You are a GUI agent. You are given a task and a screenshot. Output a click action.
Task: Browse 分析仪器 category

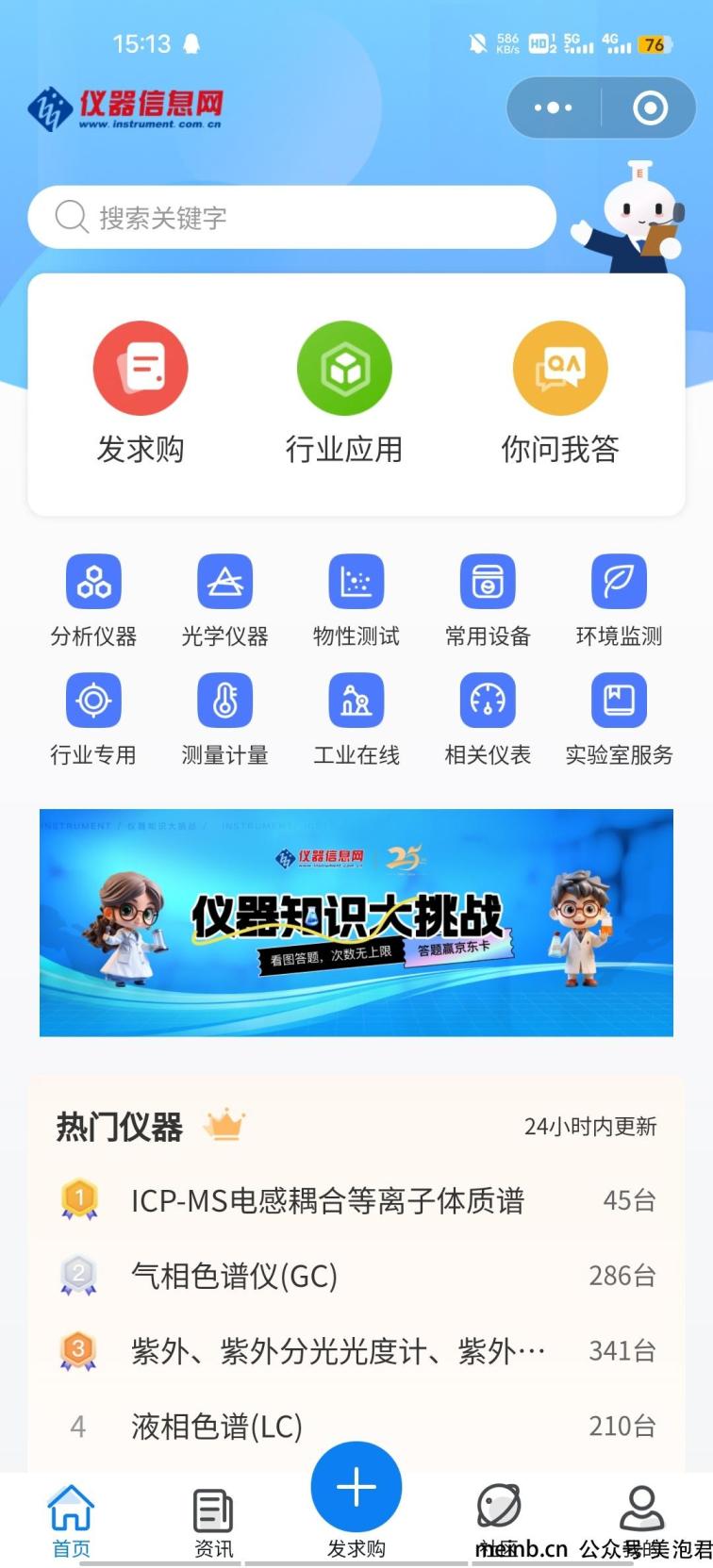click(93, 601)
